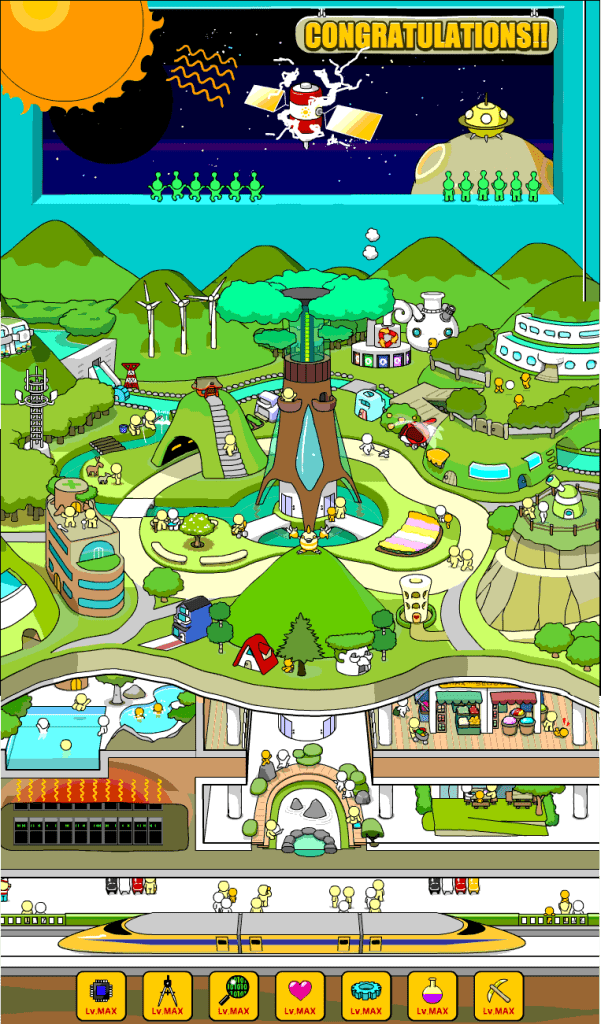This screenshot has height=1024, width=601.
Task: Select the drawing compass Lv.MAX button
Action: pos(168,995)
